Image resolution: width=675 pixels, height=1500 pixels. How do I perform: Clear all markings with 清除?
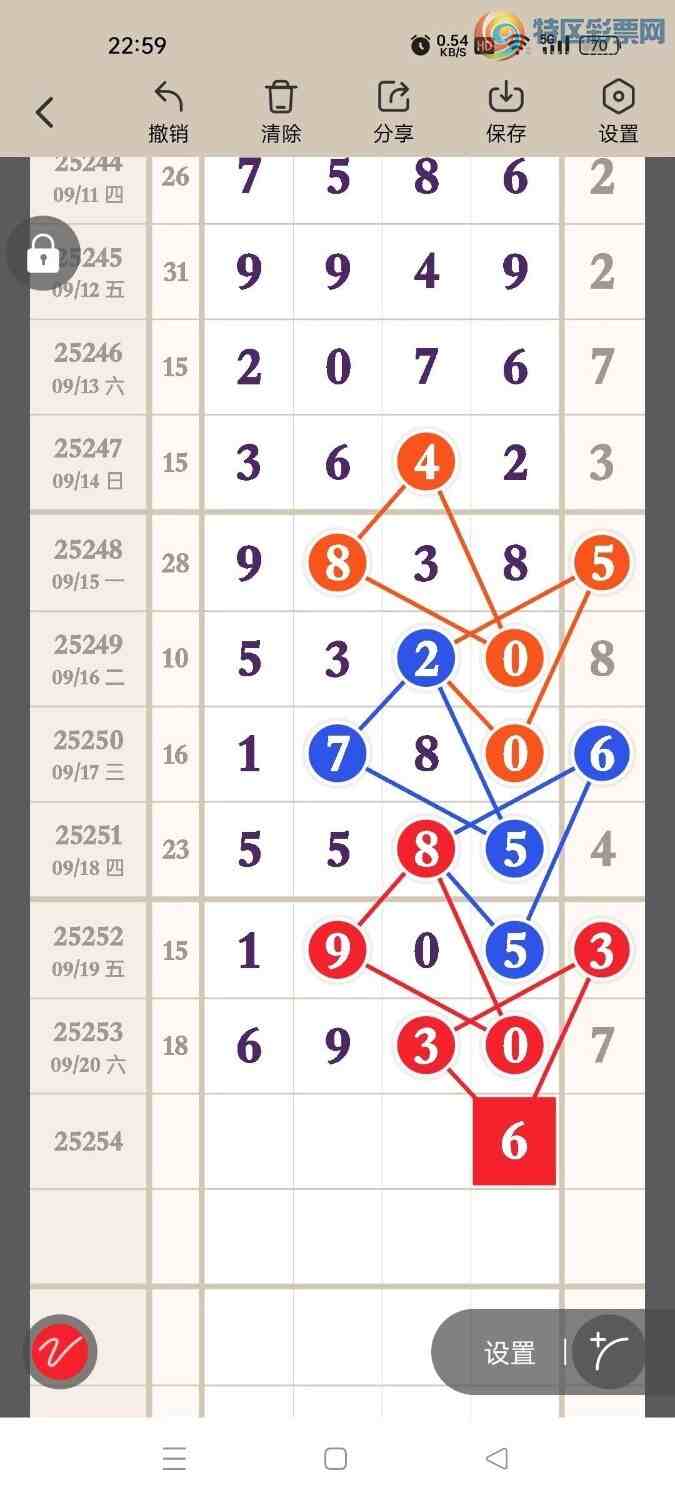point(281,112)
